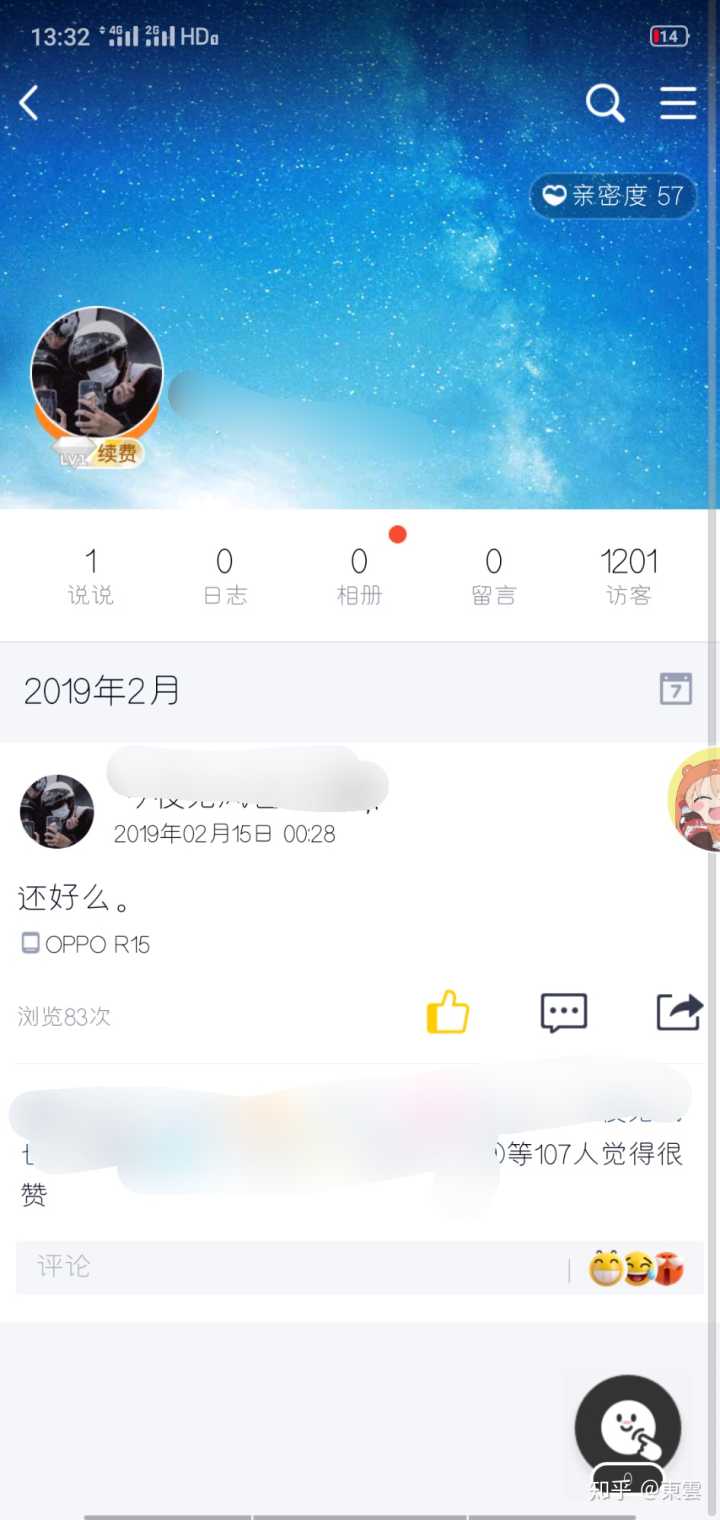Tap 续费 to renew membership

click(118, 455)
